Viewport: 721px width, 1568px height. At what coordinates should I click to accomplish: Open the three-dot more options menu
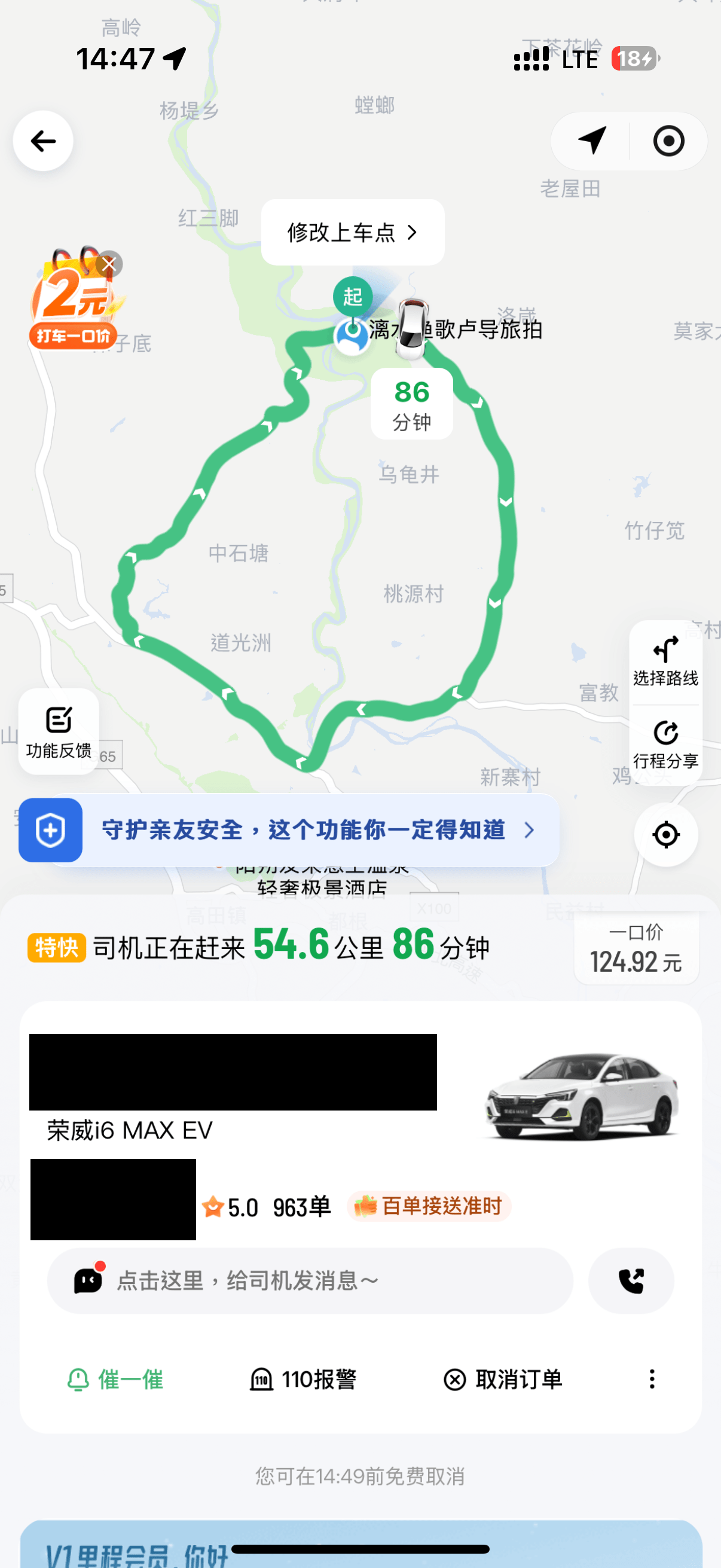652,1379
